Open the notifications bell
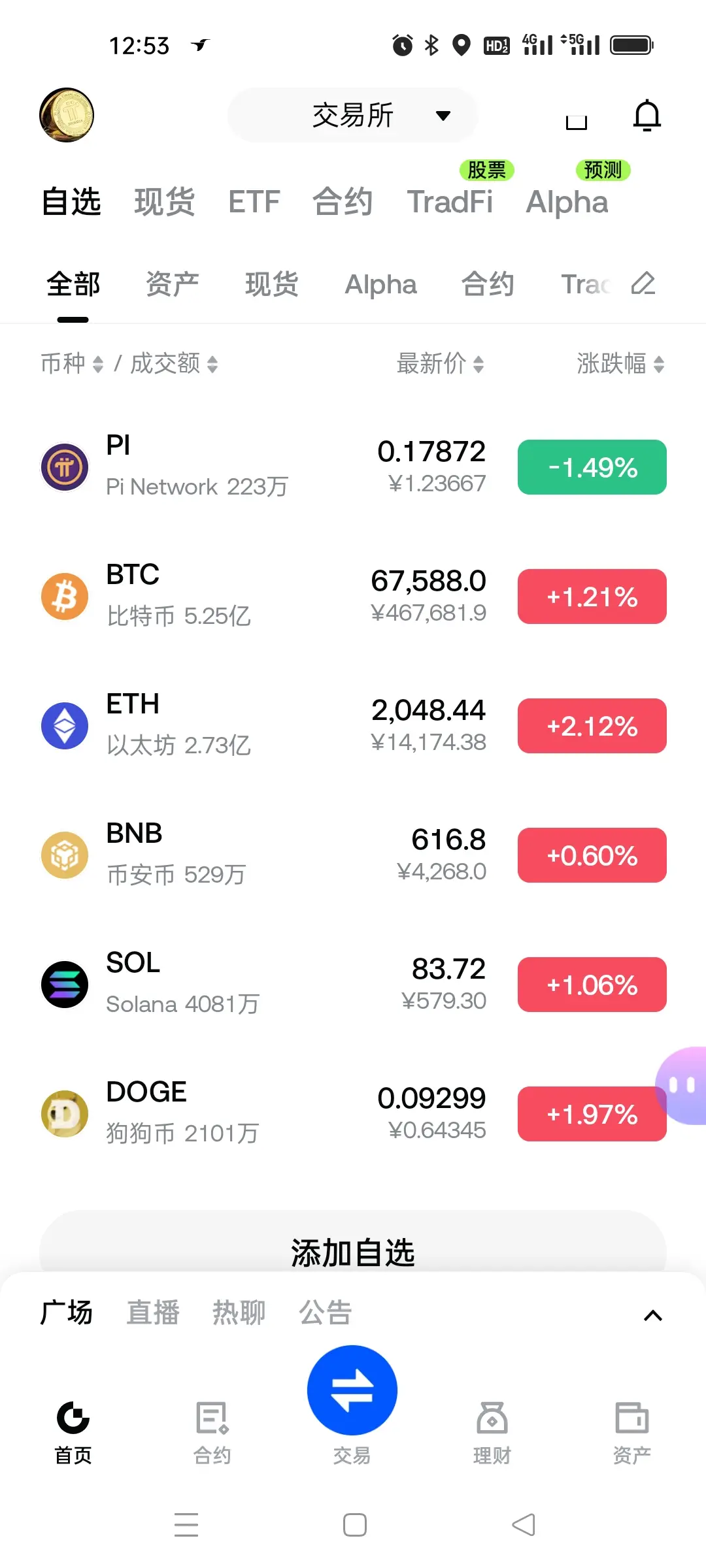 (647, 116)
